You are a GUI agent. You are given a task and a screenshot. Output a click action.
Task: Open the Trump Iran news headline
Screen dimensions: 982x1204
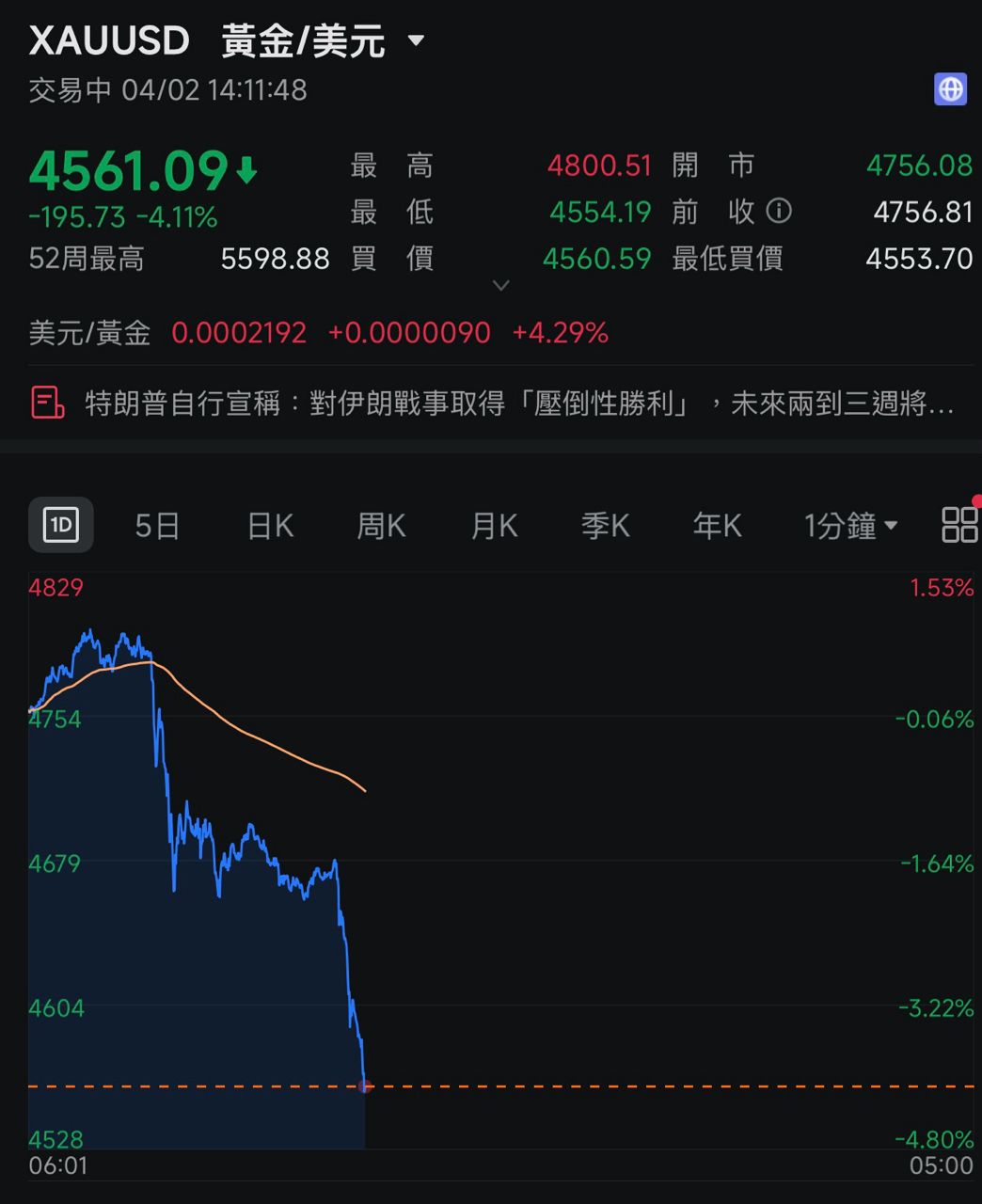(x=517, y=404)
